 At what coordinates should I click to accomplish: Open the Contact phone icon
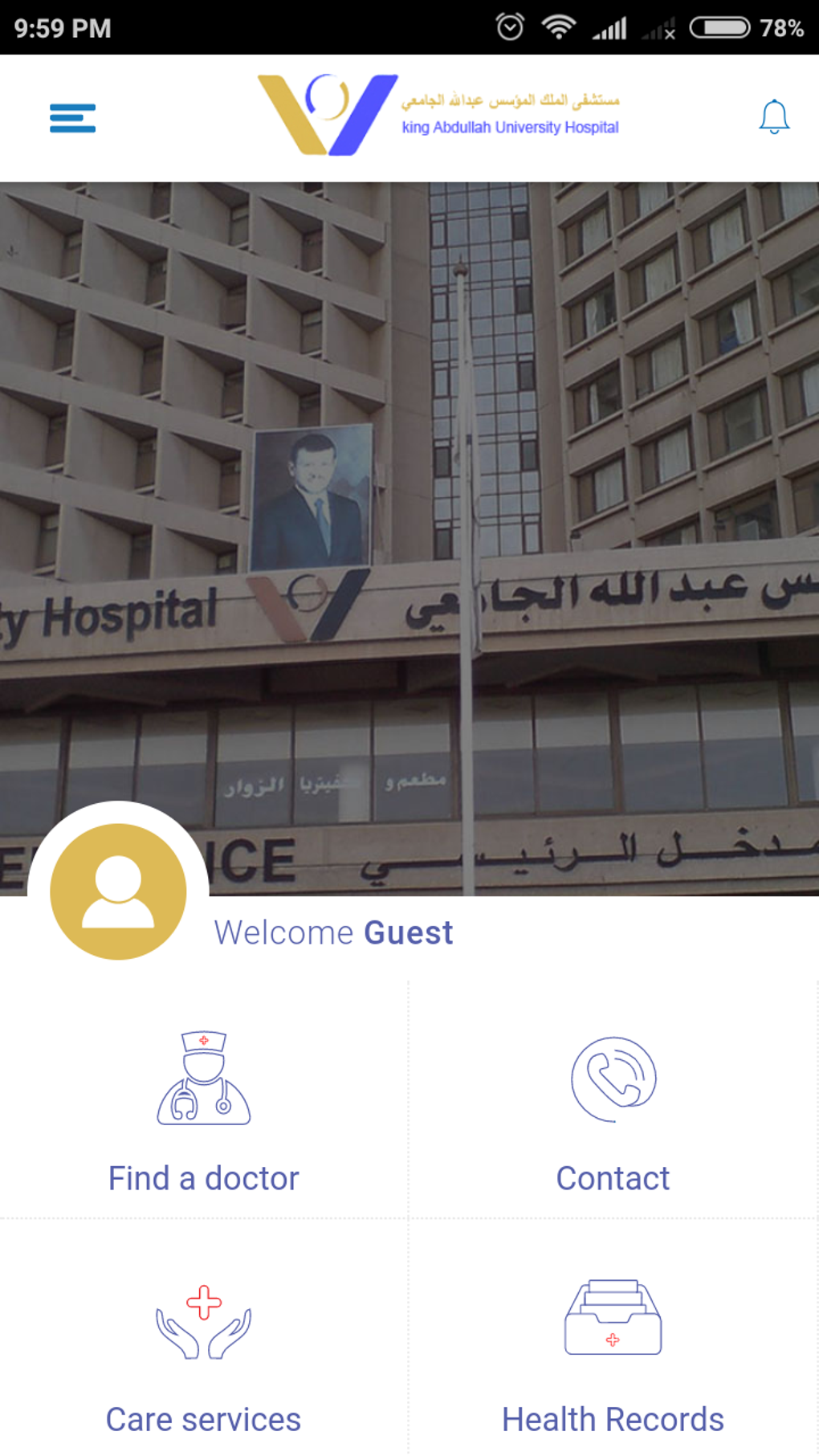click(x=613, y=1080)
